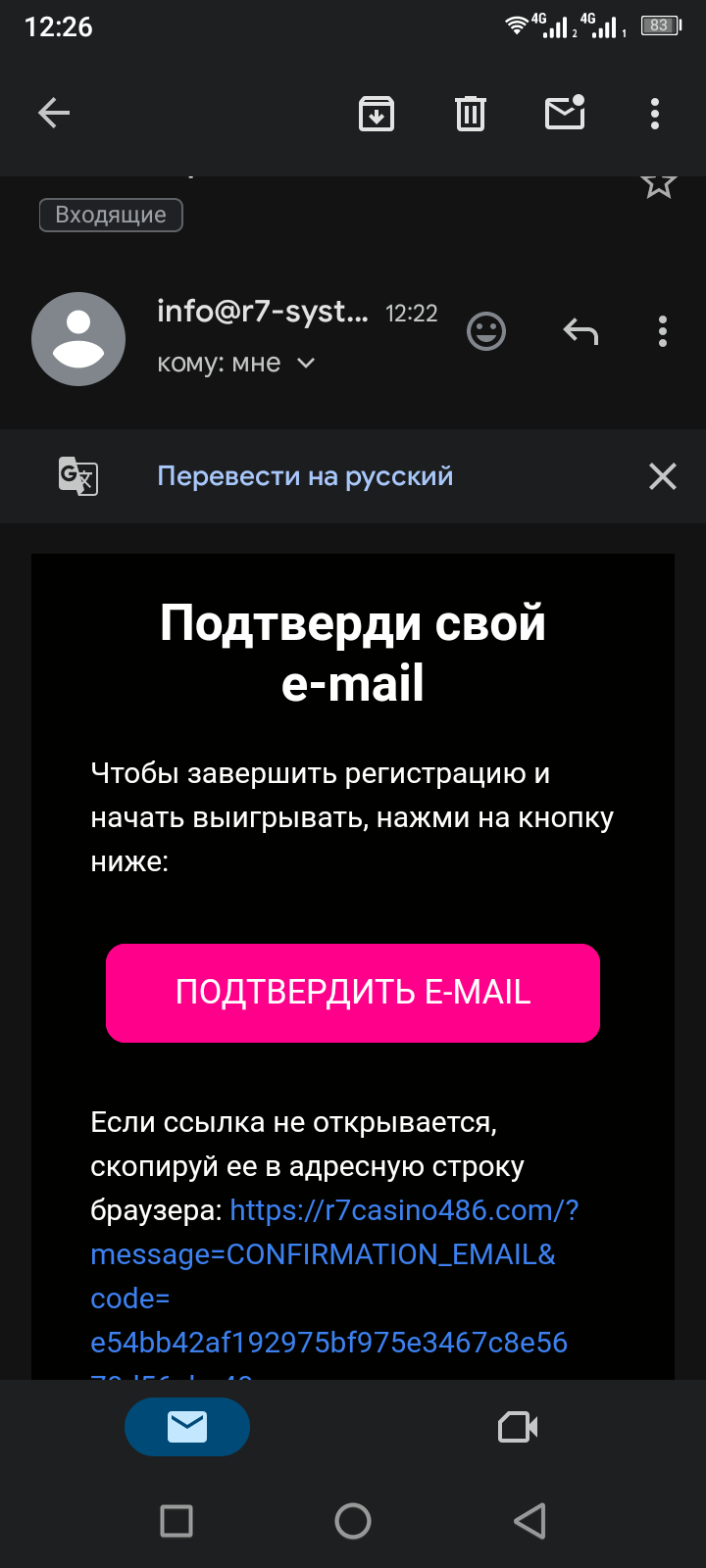Mark the email as unread

[x=566, y=113]
